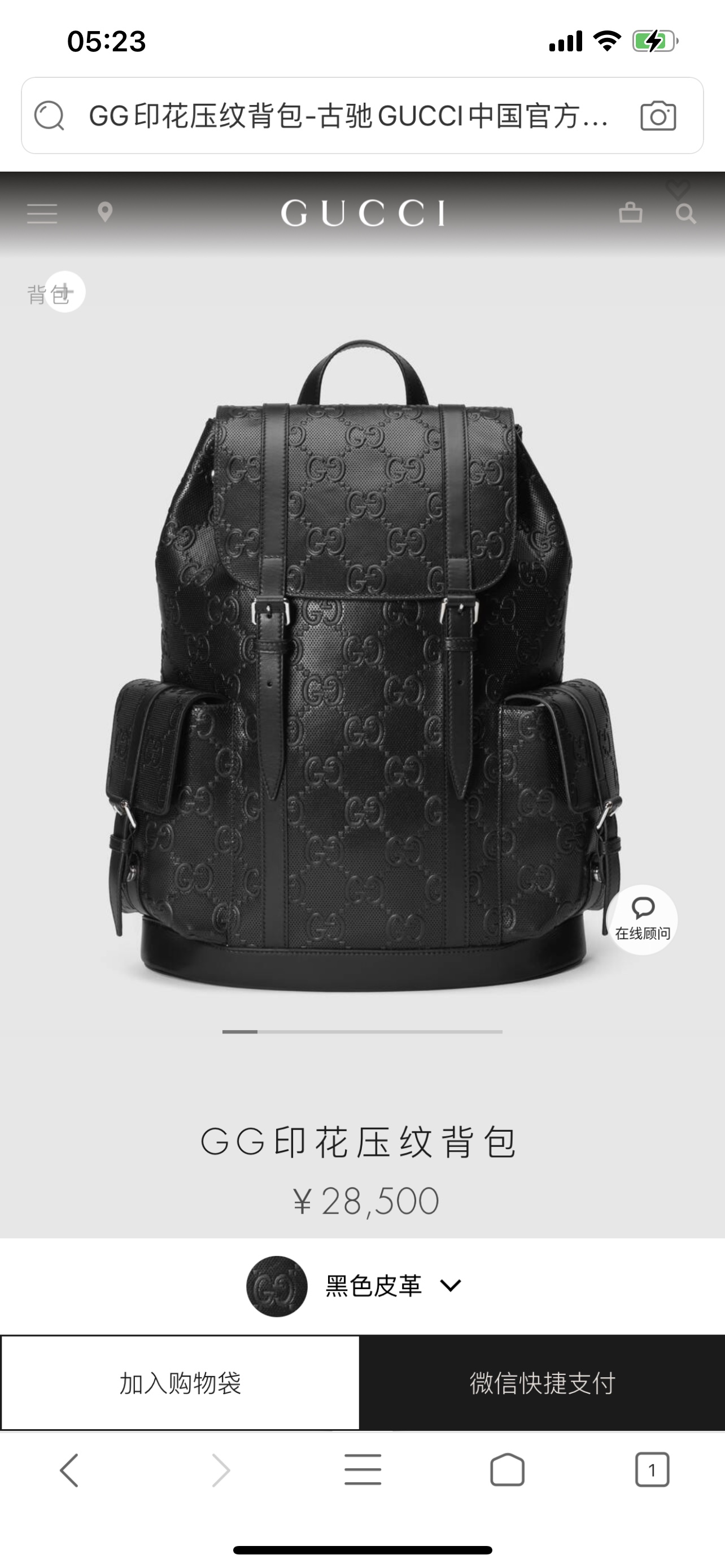725x1568 pixels.
Task: Open the browser menu button
Action: [x=362, y=1470]
